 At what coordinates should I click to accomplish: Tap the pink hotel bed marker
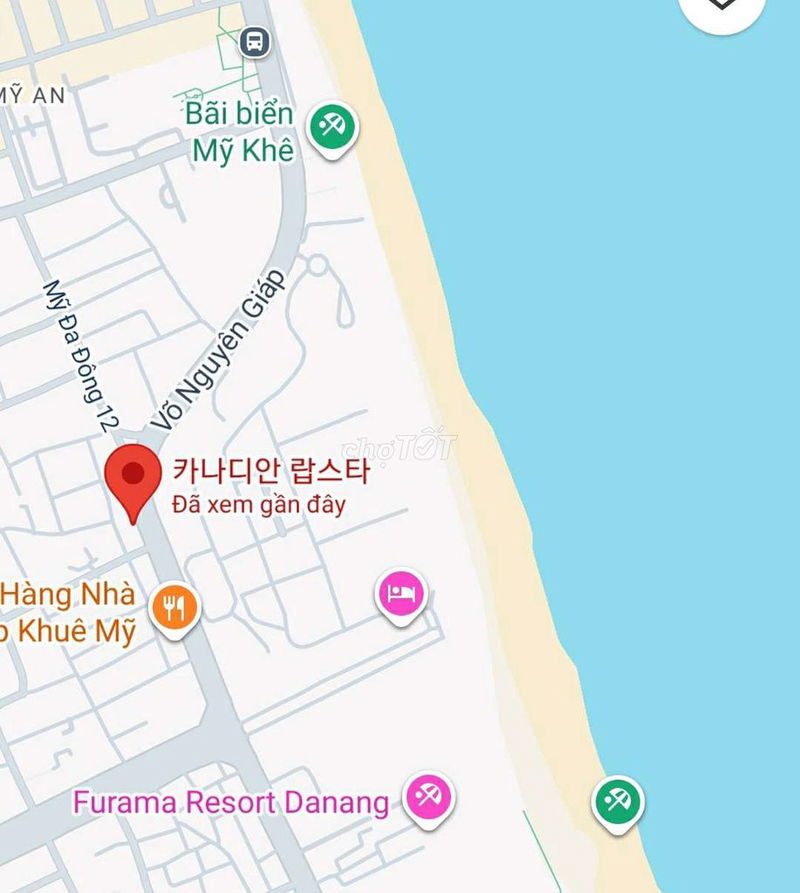click(401, 594)
